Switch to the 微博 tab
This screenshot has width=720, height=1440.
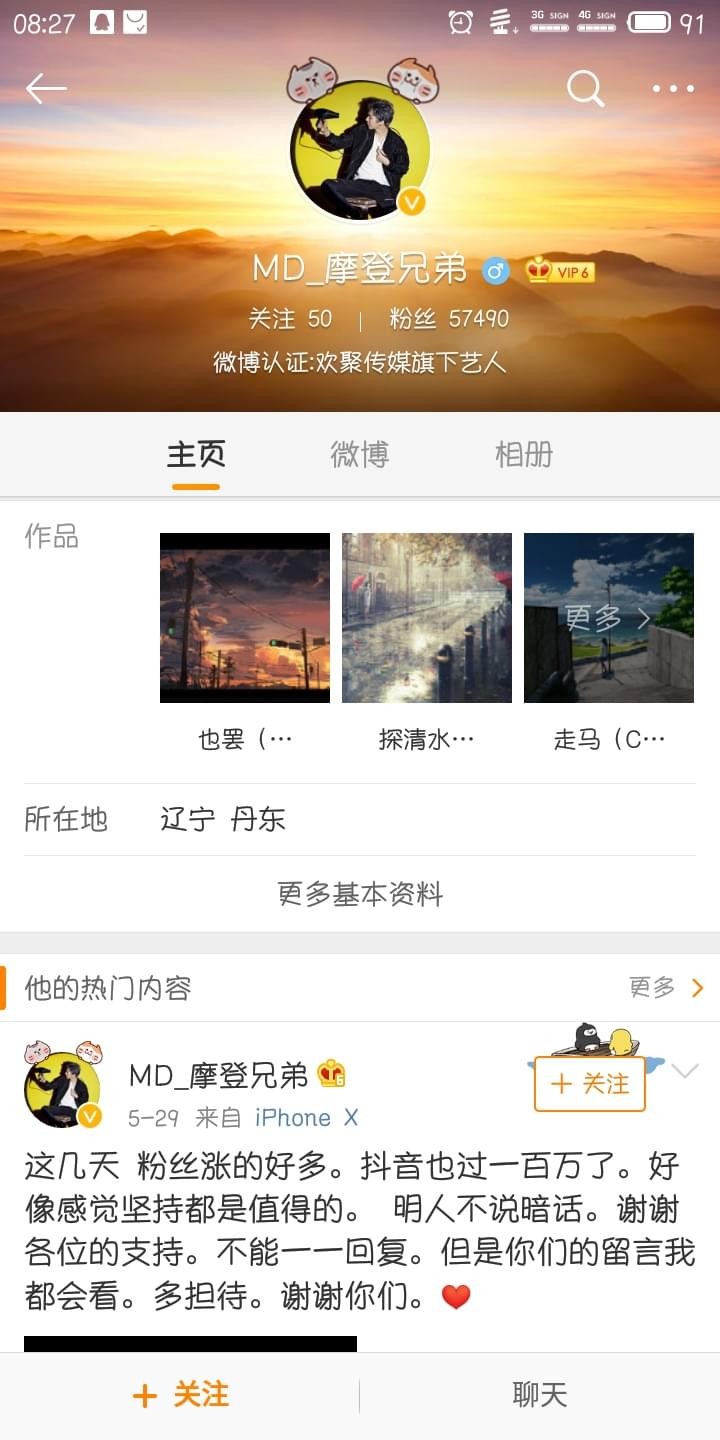pyautogui.click(x=359, y=455)
